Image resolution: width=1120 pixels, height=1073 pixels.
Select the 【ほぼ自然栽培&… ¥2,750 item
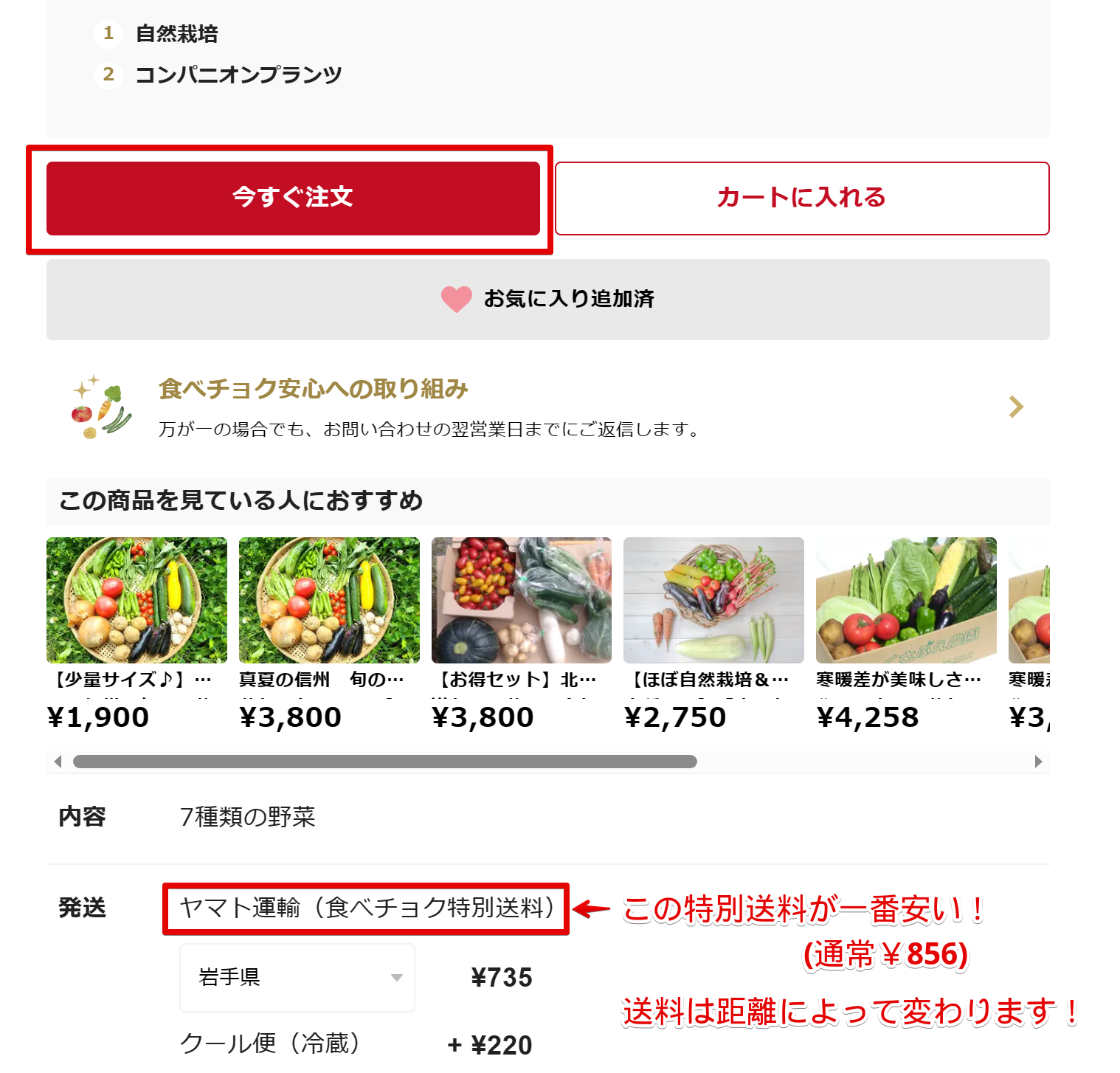713,601
